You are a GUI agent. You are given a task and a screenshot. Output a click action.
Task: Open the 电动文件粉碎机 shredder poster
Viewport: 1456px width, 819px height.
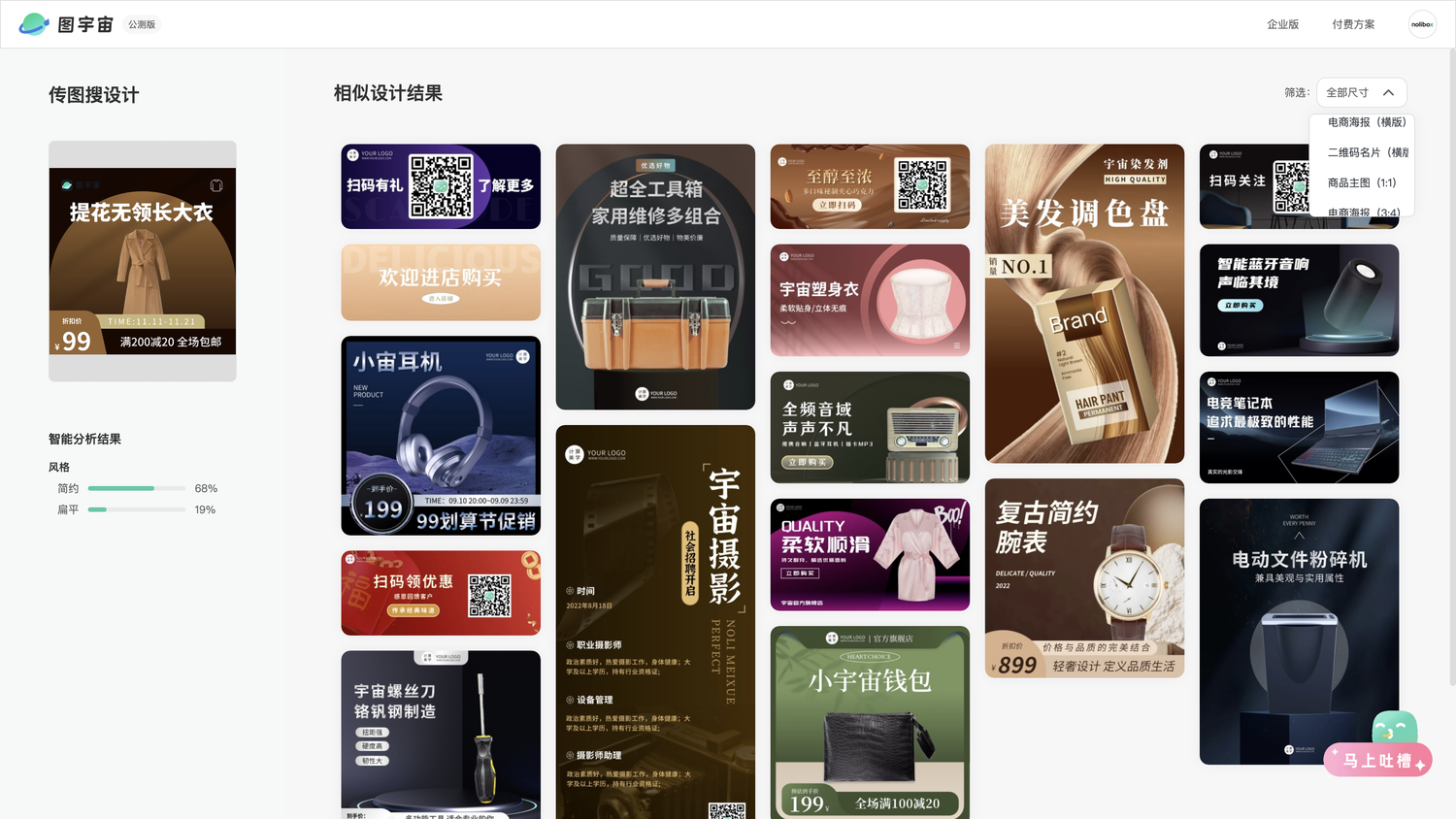(1299, 631)
